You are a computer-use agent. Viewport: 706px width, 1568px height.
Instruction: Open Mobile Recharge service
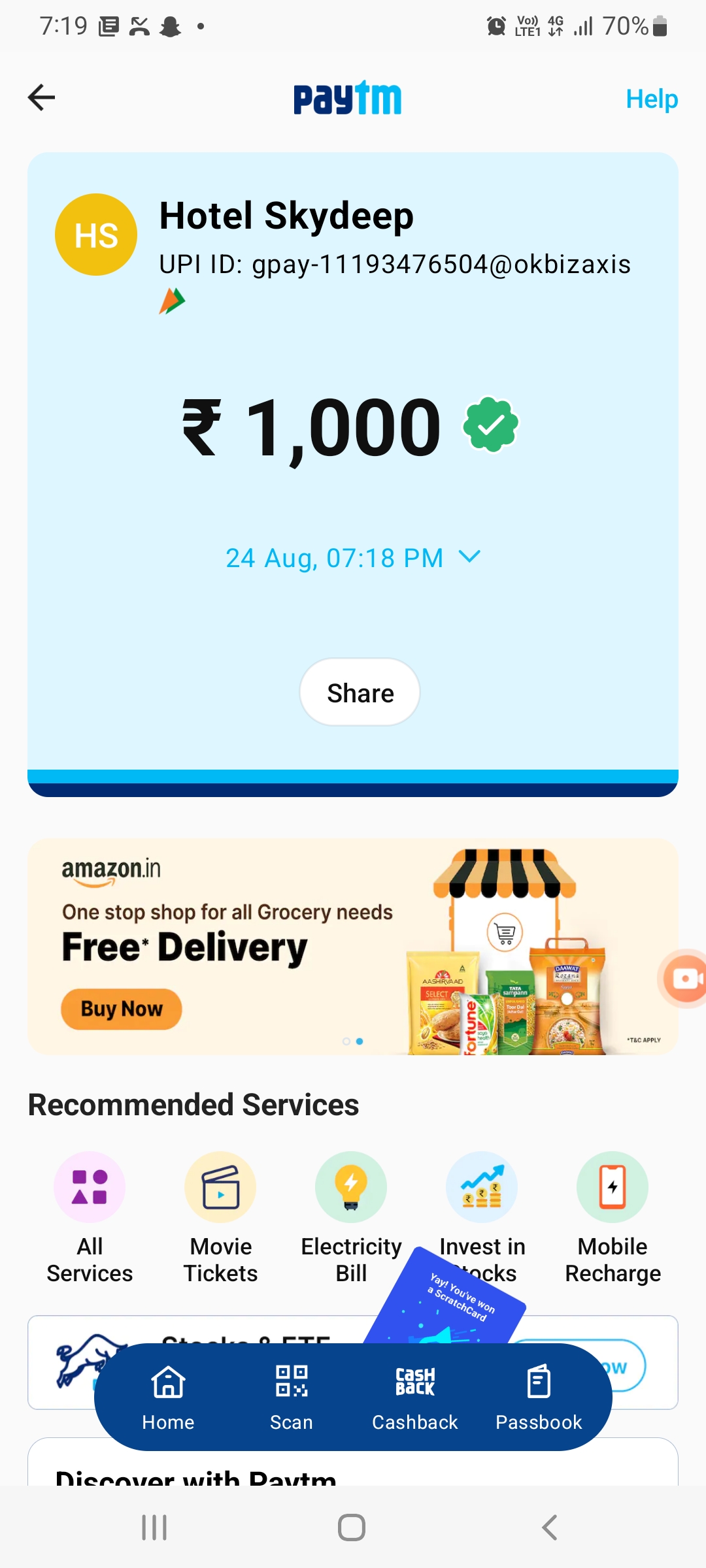click(613, 1188)
